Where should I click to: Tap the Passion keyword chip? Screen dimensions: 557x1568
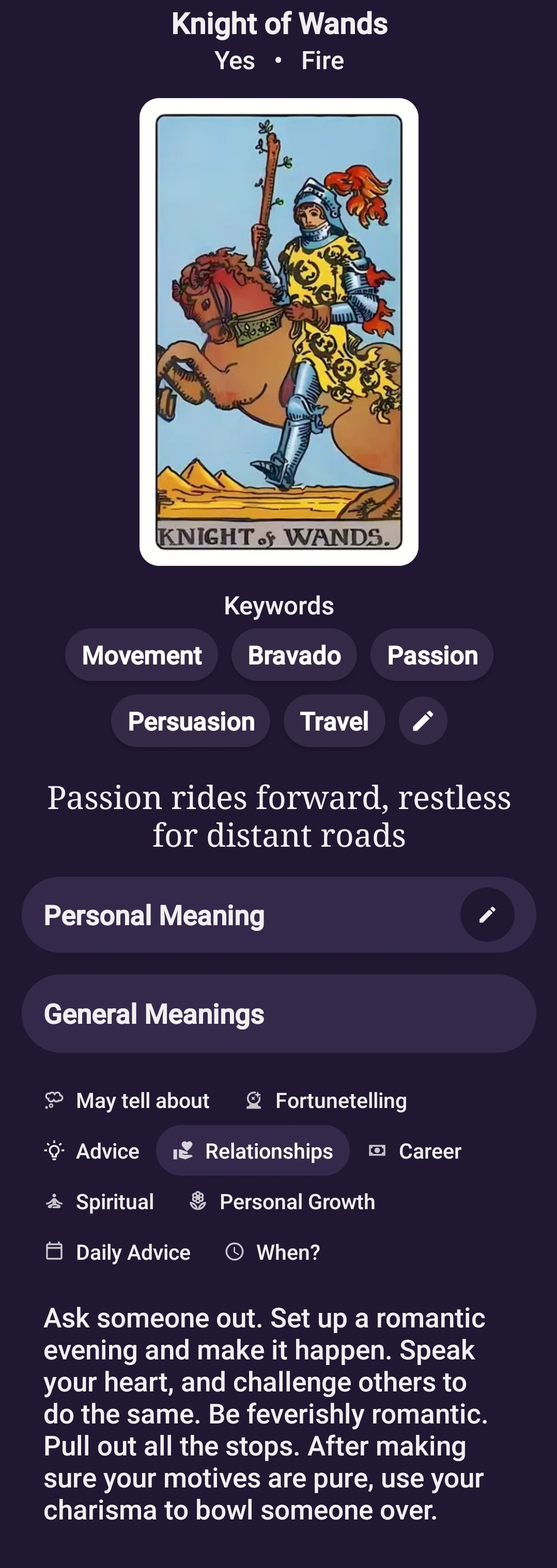pos(432,655)
